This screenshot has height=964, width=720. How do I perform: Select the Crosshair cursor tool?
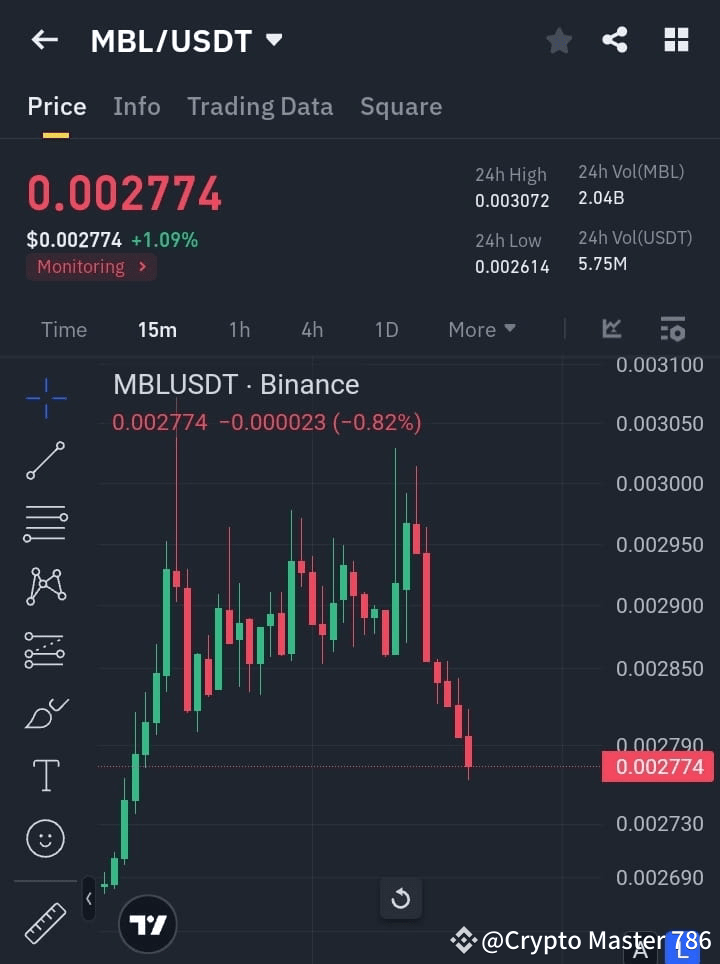coord(44,398)
